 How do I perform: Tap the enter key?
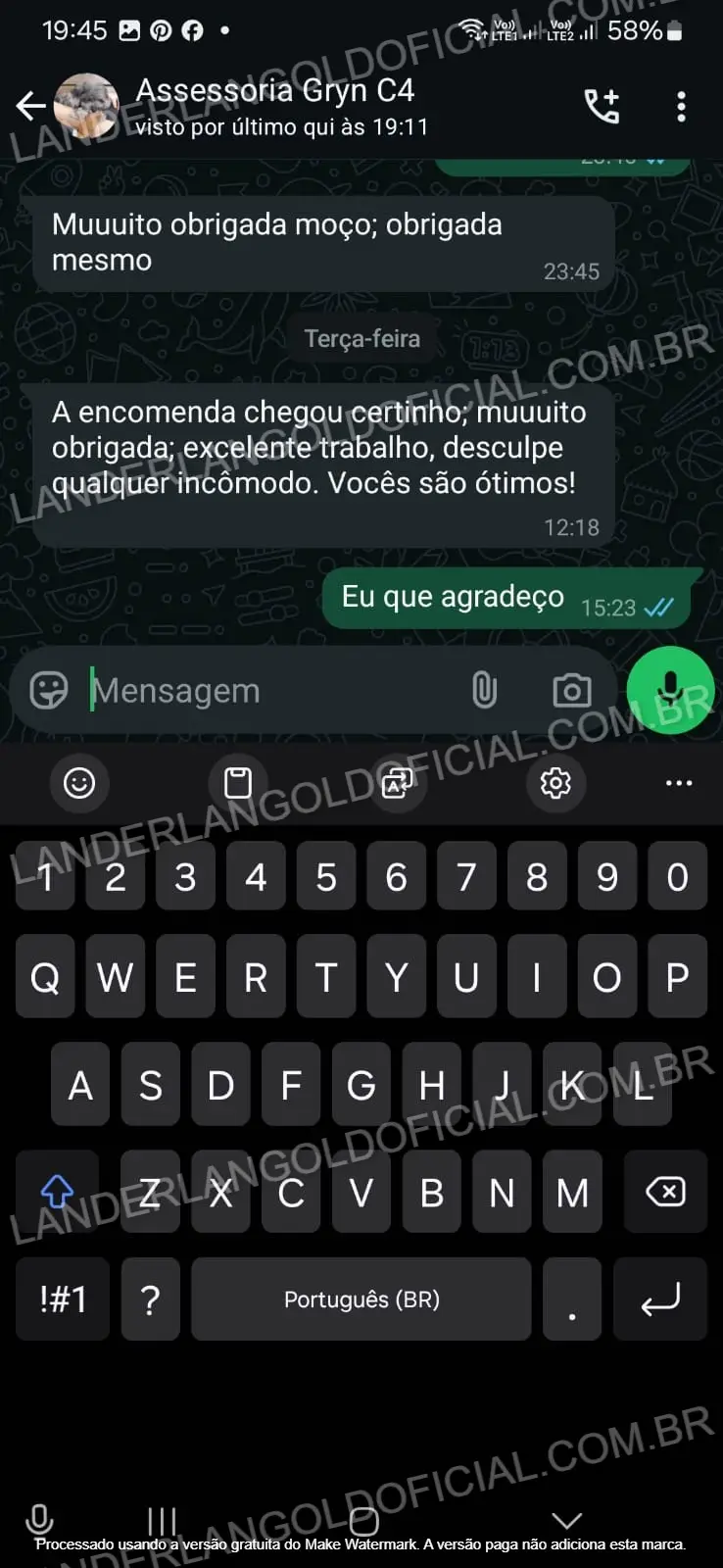click(x=659, y=1299)
